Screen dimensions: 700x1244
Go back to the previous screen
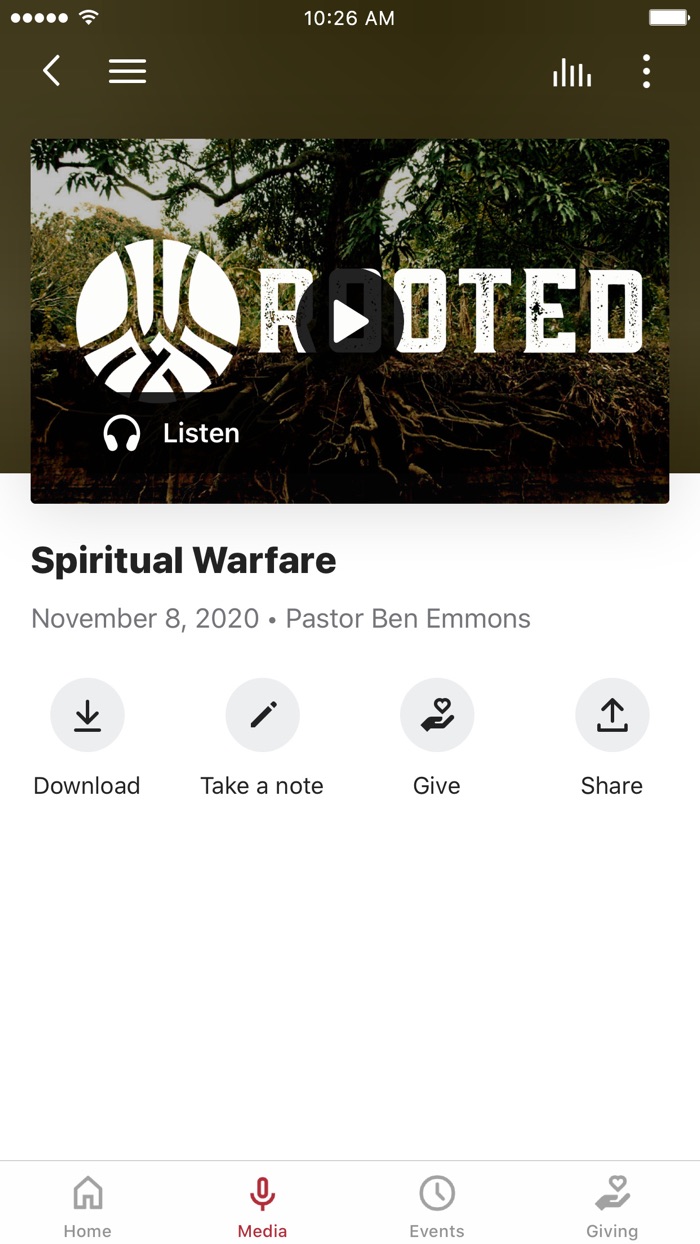coord(52,71)
